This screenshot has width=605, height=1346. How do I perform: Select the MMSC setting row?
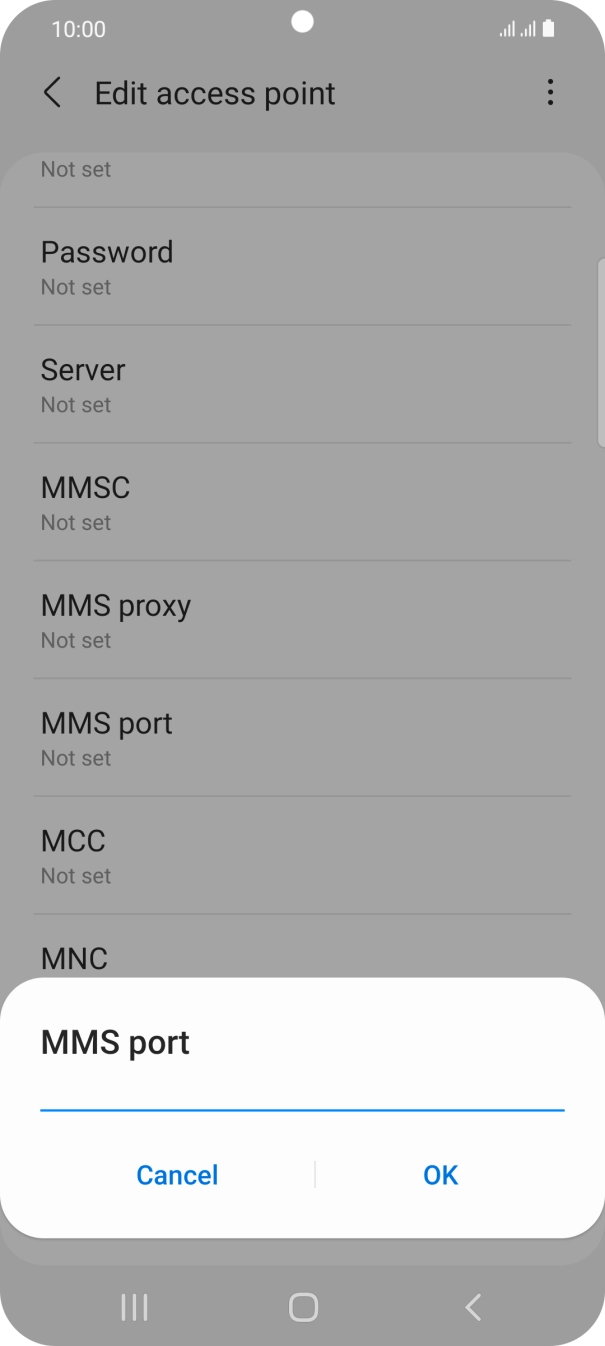click(302, 503)
